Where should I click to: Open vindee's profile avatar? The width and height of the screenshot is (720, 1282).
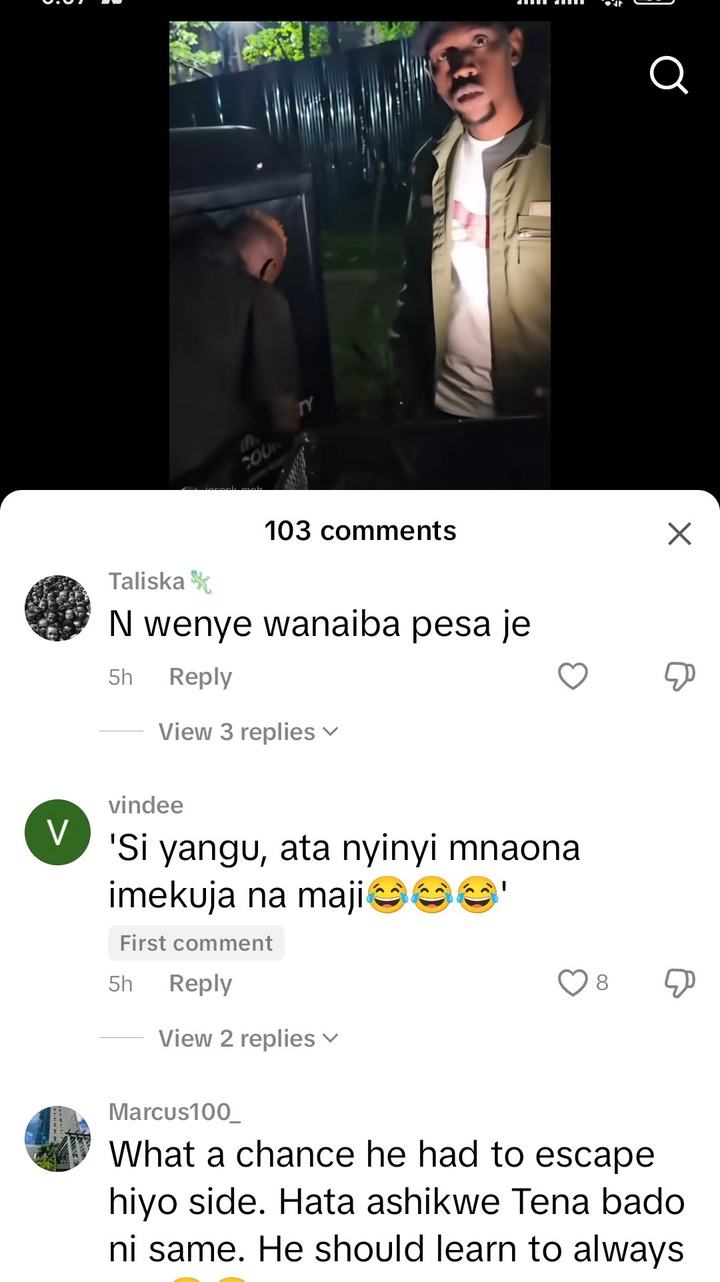(57, 832)
